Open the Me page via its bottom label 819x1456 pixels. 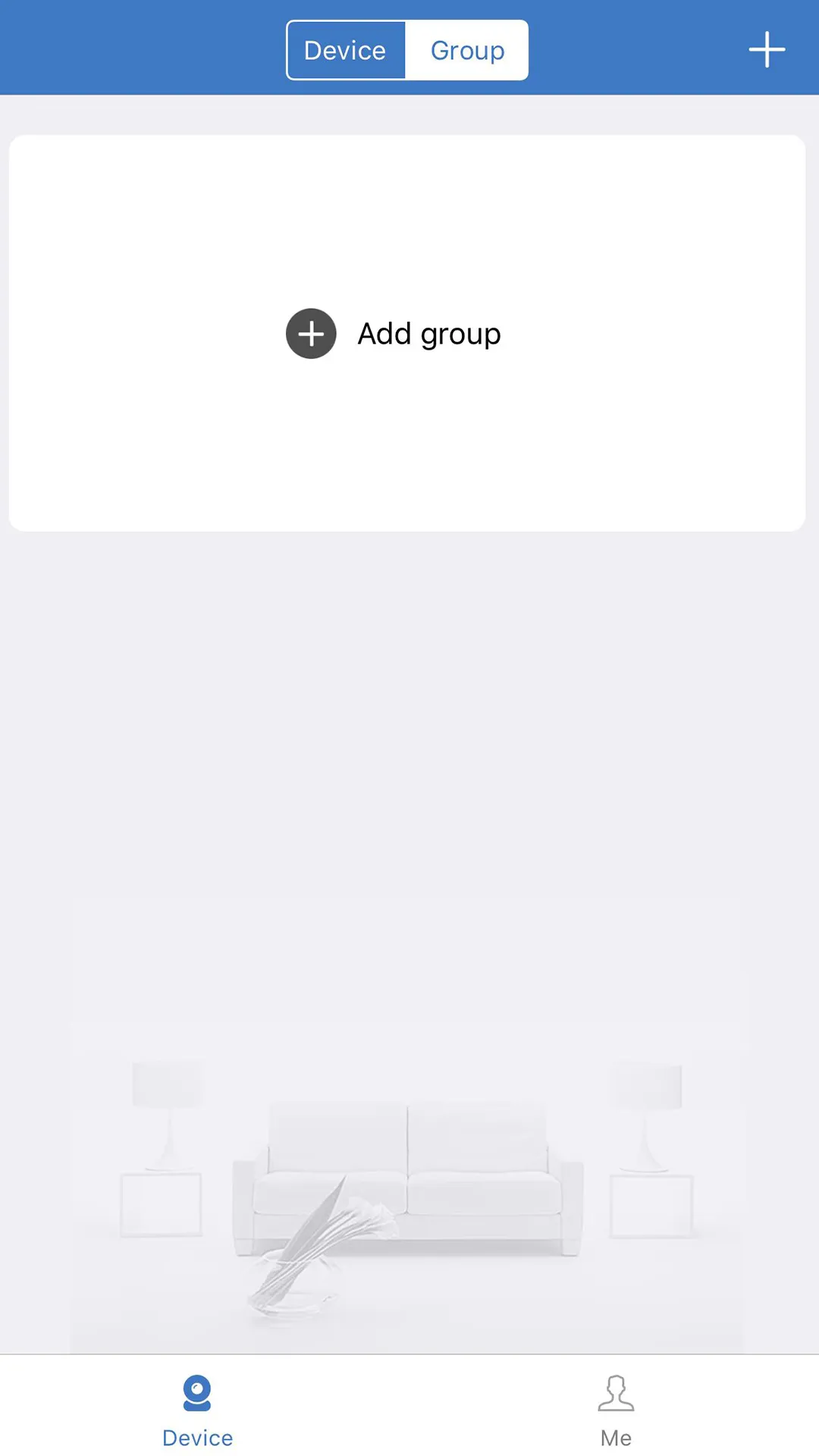[x=617, y=1436]
